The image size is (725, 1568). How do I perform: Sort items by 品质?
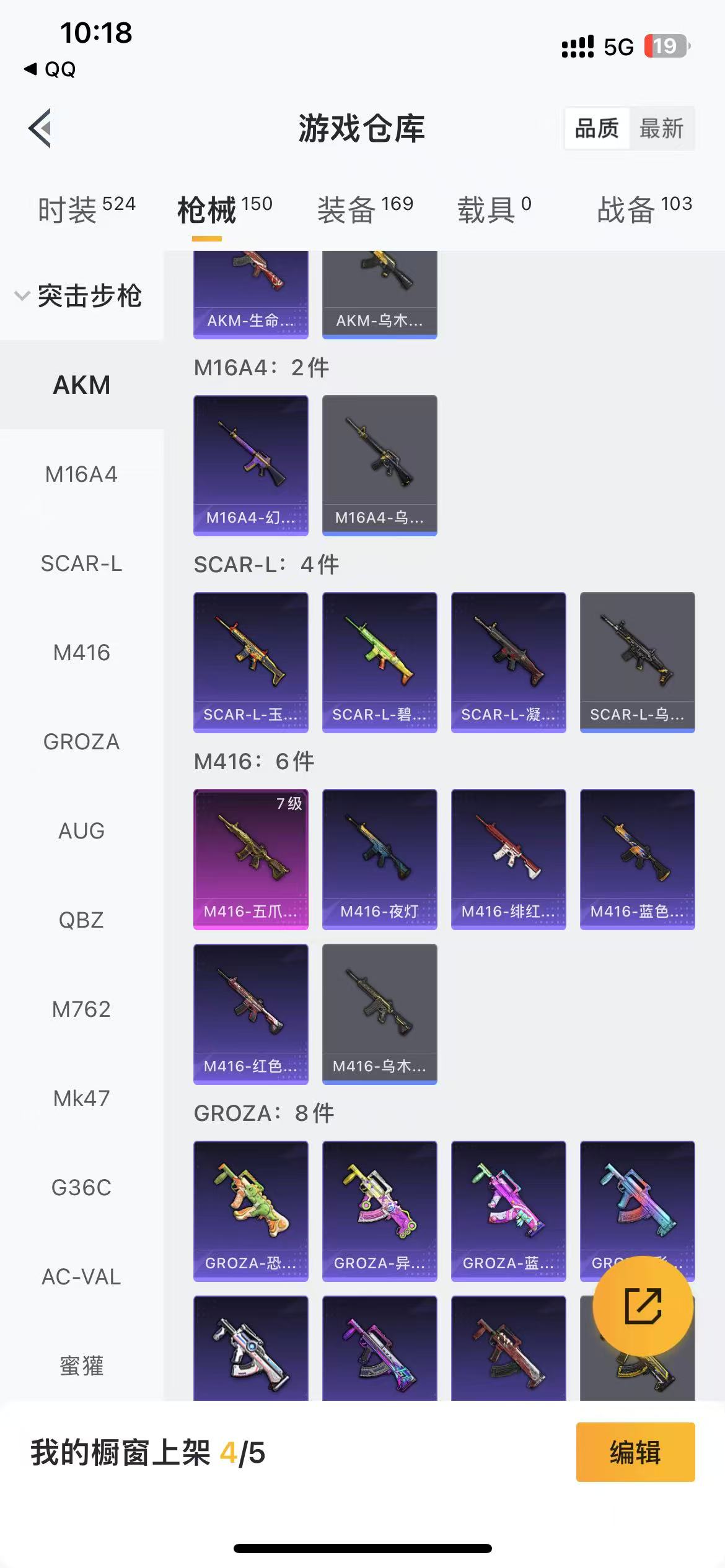[597, 128]
